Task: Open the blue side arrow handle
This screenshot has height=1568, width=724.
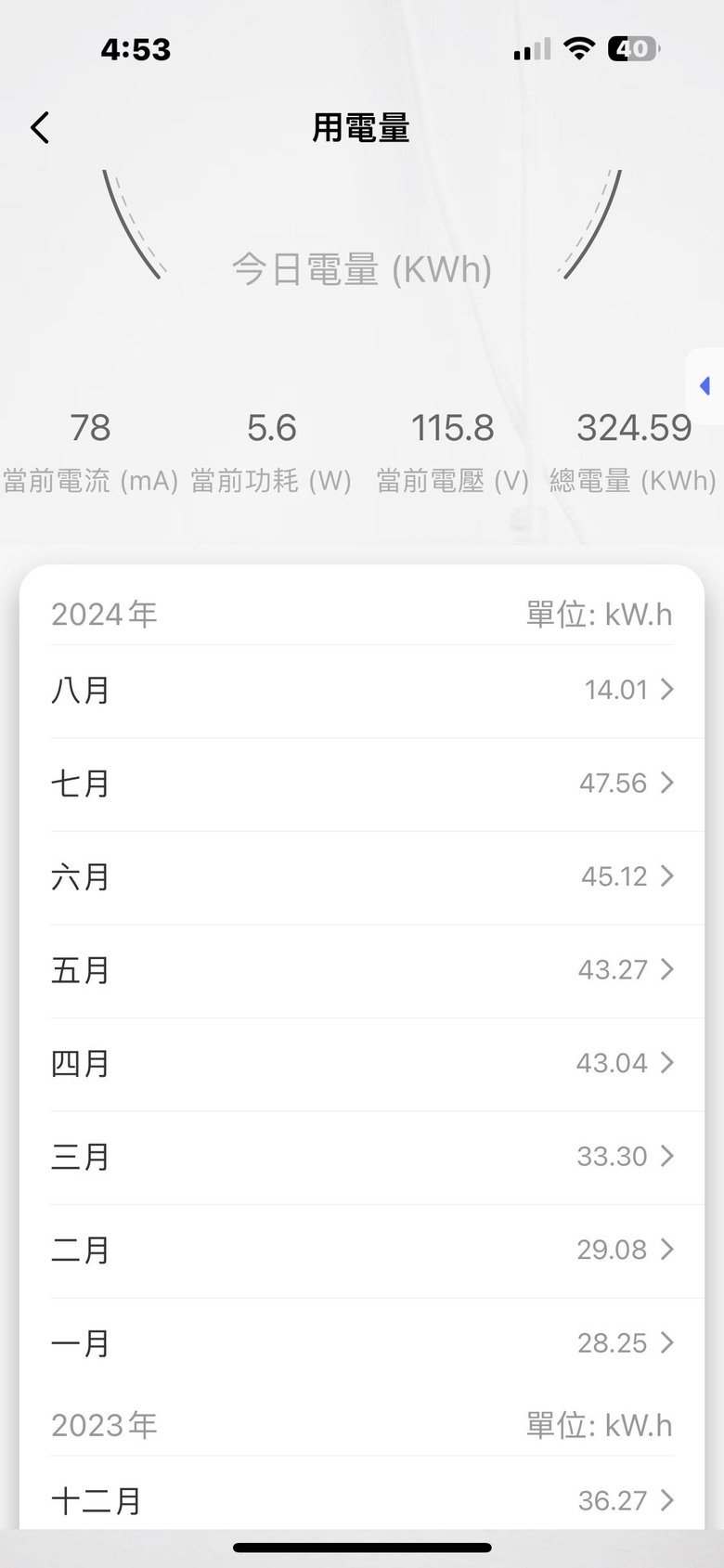Action: (706, 385)
